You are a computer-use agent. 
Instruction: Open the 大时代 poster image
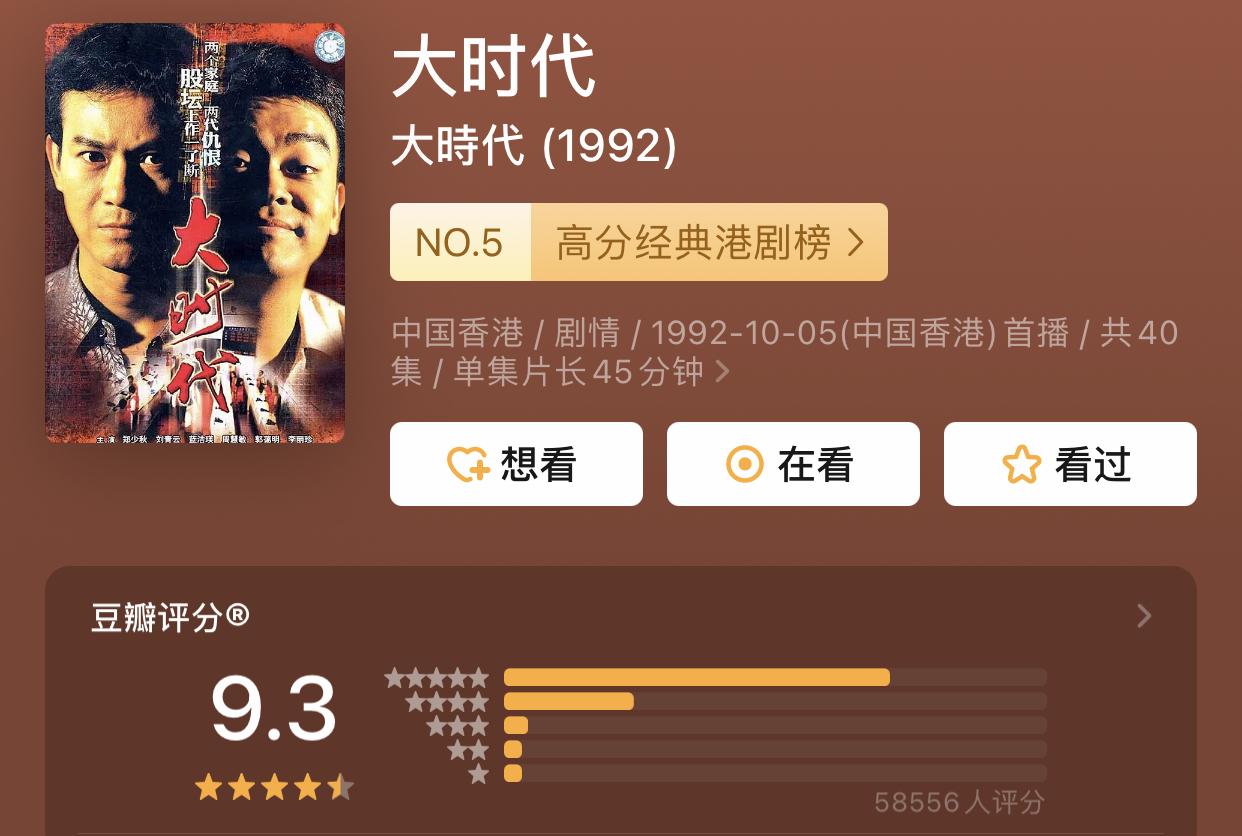[x=195, y=233]
